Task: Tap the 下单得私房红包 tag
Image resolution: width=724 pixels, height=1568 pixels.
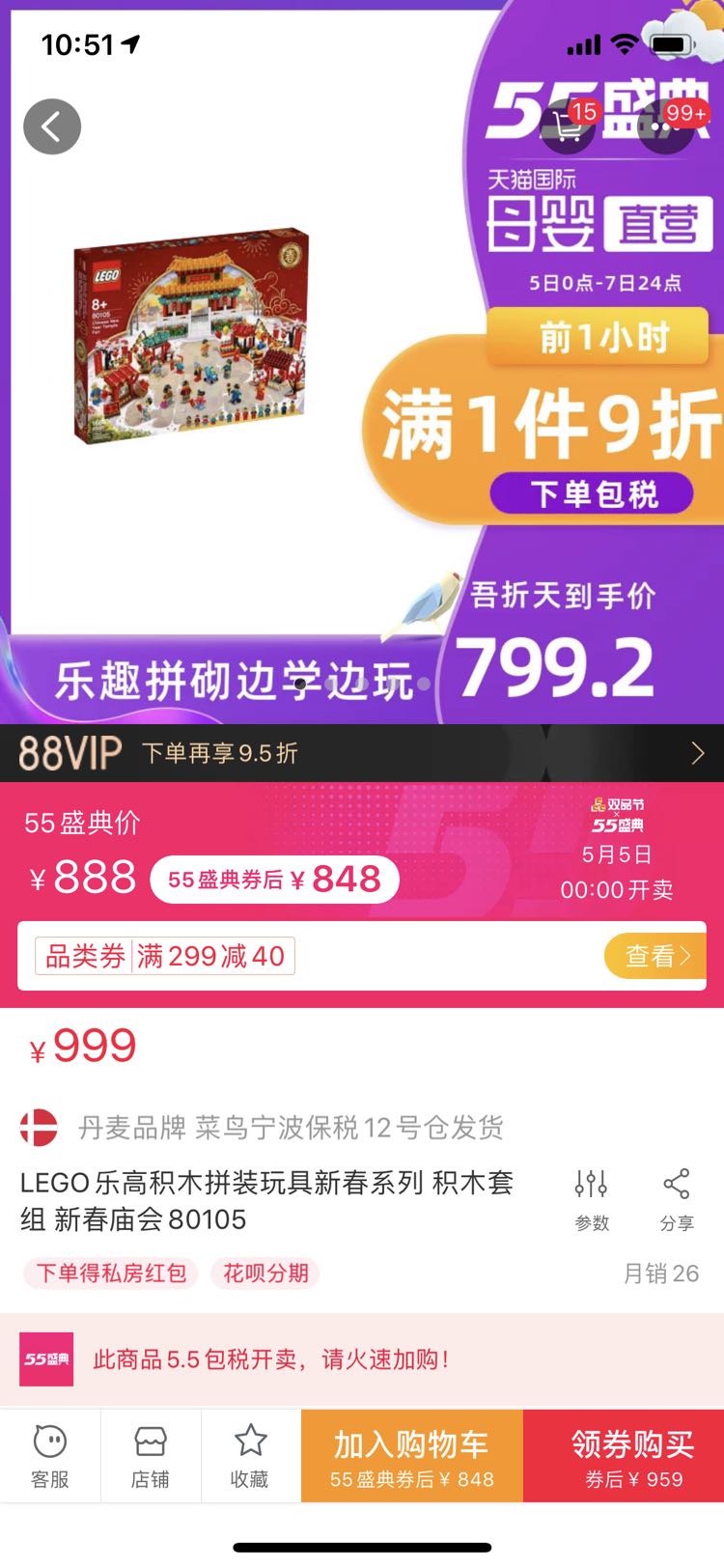Action: click(111, 1273)
